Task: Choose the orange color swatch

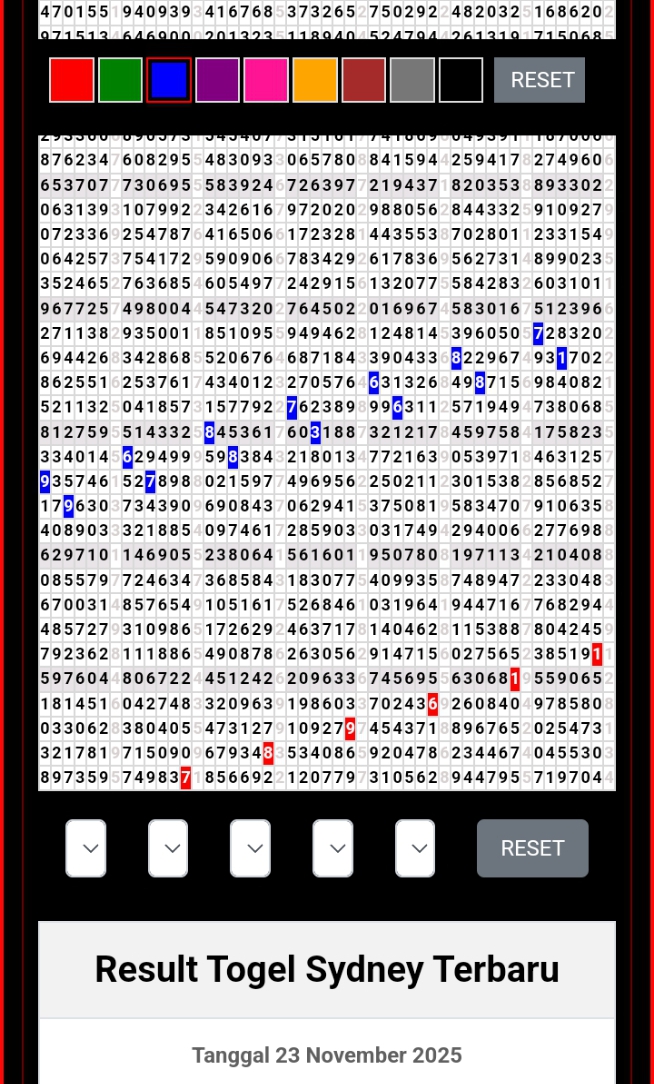Action: tap(315, 80)
